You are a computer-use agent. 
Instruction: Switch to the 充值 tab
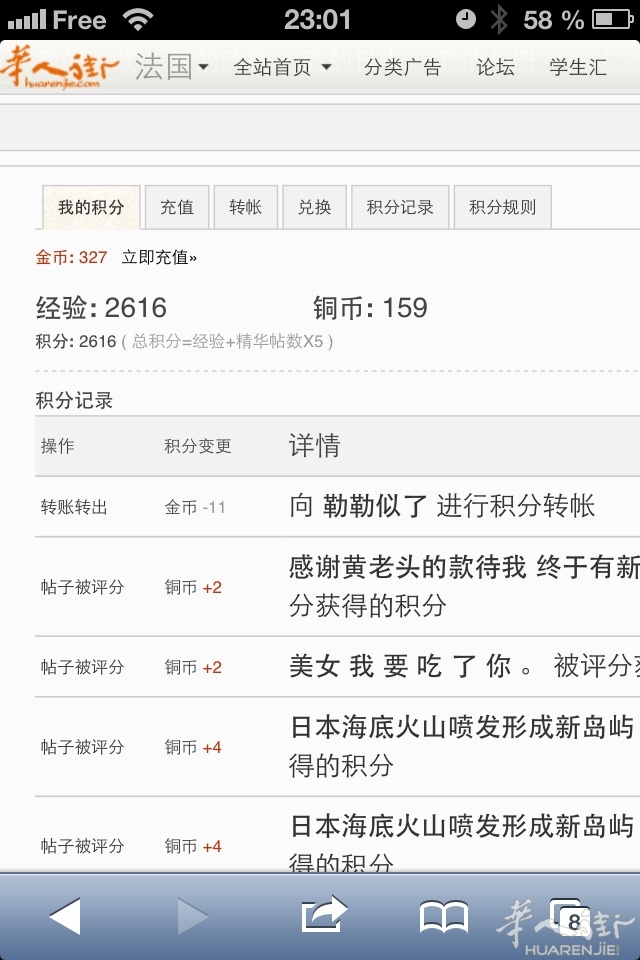click(177, 207)
